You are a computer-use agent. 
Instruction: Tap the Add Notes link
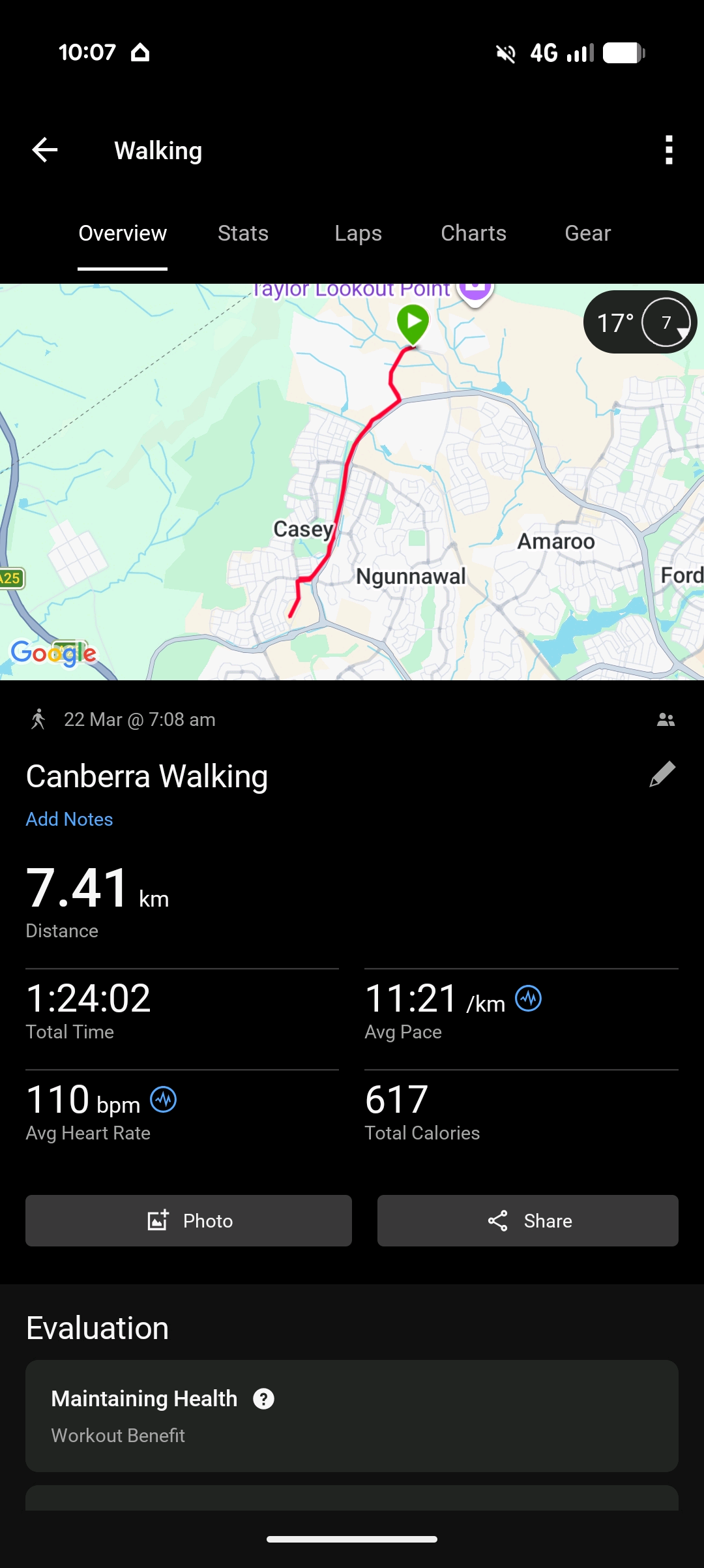(69, 819)
